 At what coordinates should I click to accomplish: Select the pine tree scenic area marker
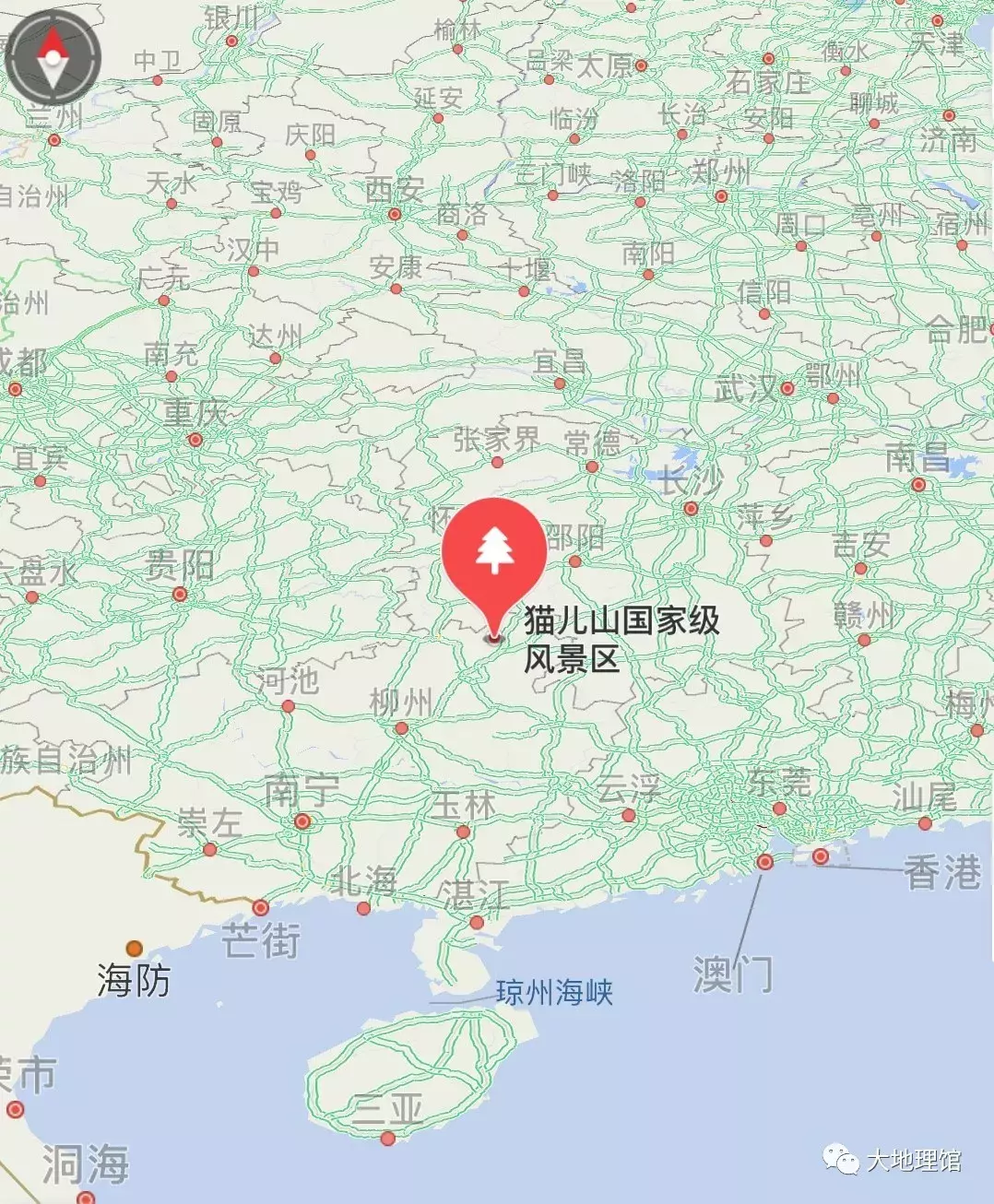point(493,551)
